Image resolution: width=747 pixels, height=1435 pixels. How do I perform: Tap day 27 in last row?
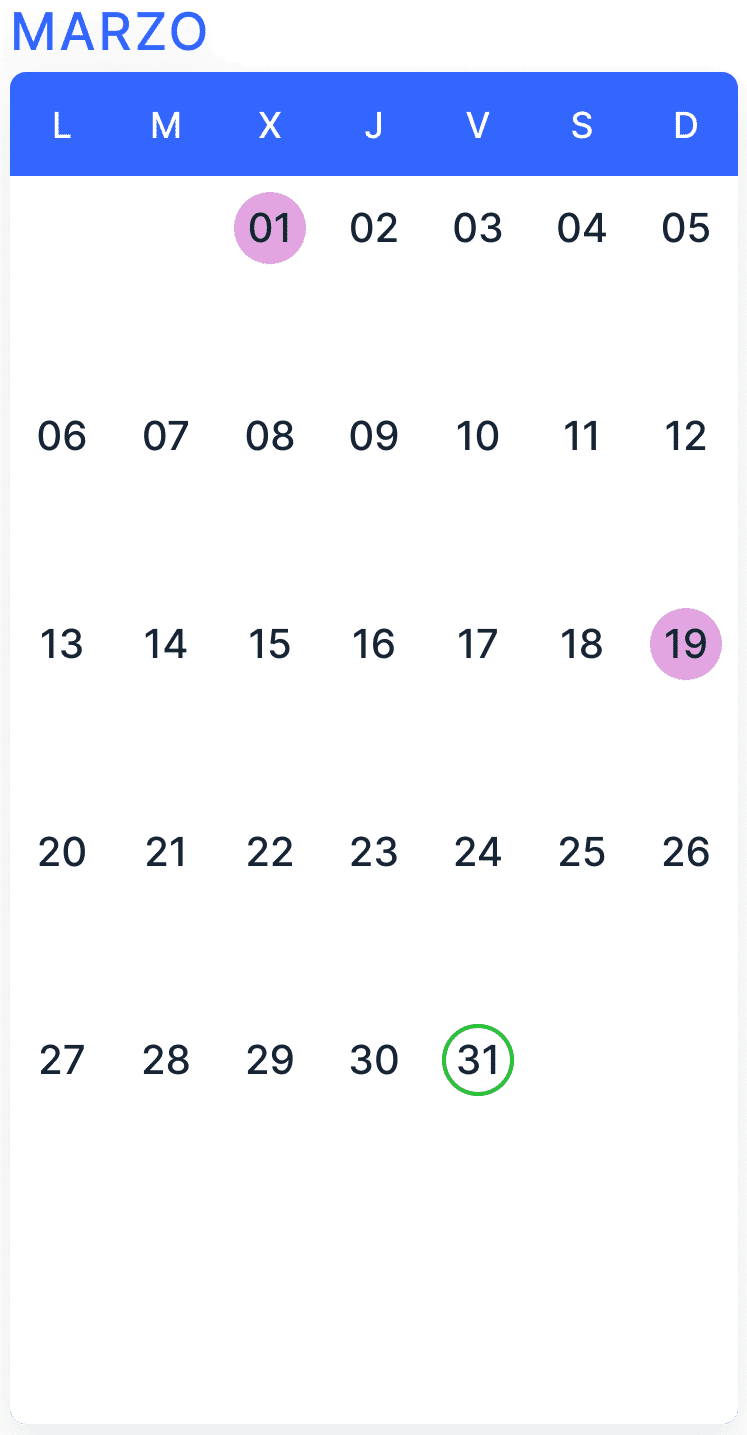pos(62,1060)
